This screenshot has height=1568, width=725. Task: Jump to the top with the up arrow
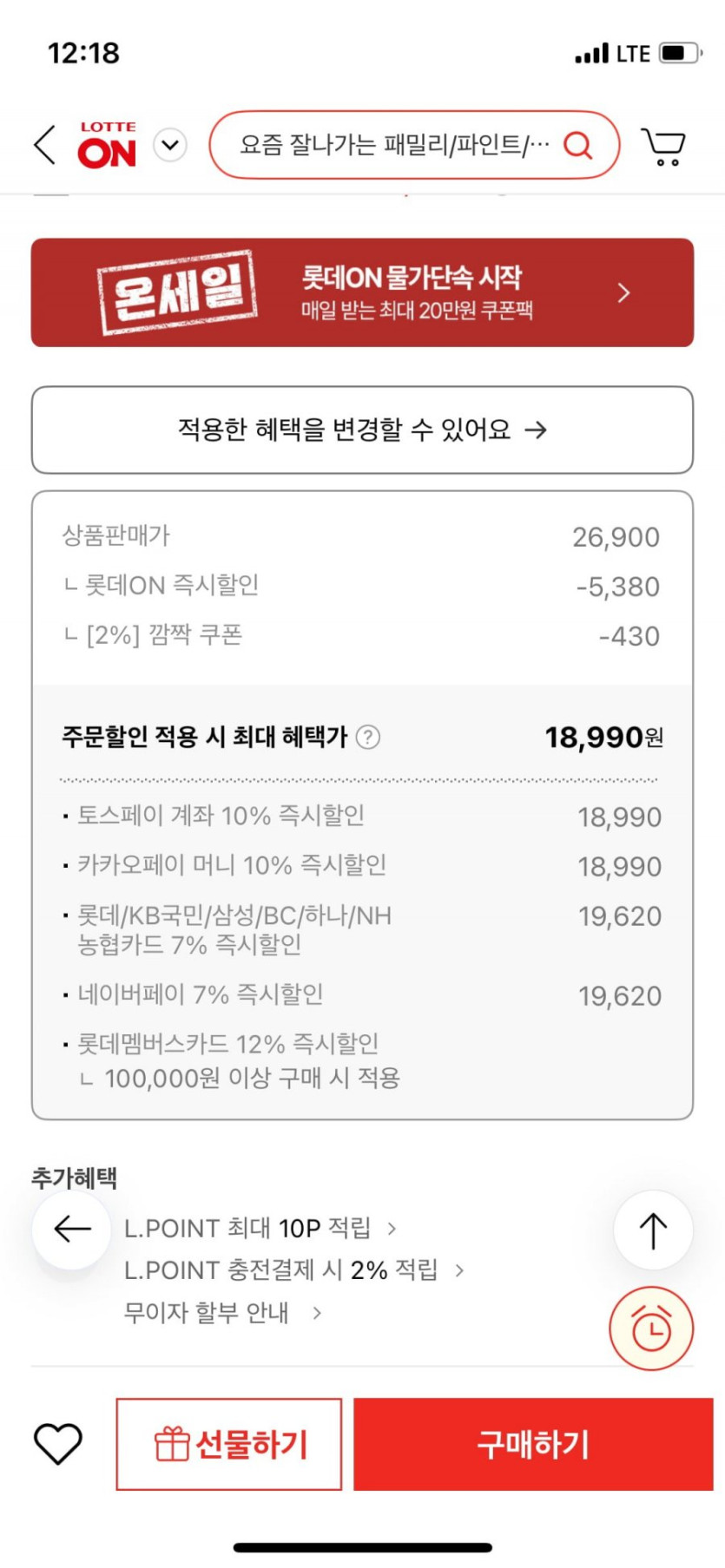pos(653,1230)
